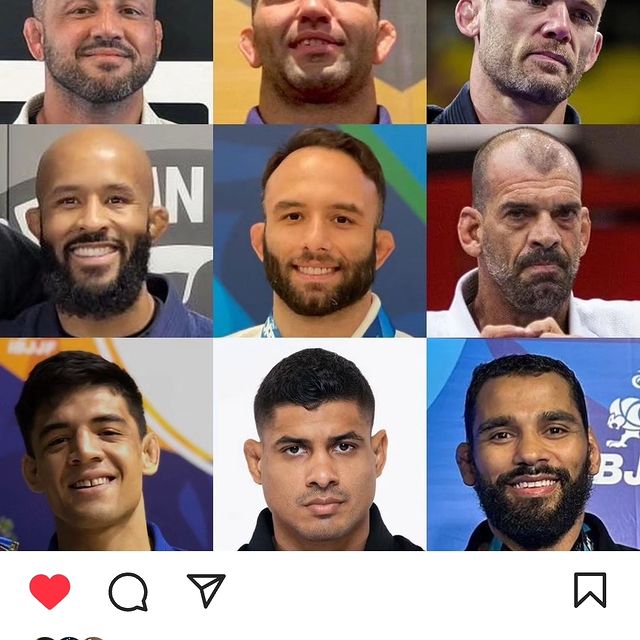Open the comments on this post

[x=128, y=591]
